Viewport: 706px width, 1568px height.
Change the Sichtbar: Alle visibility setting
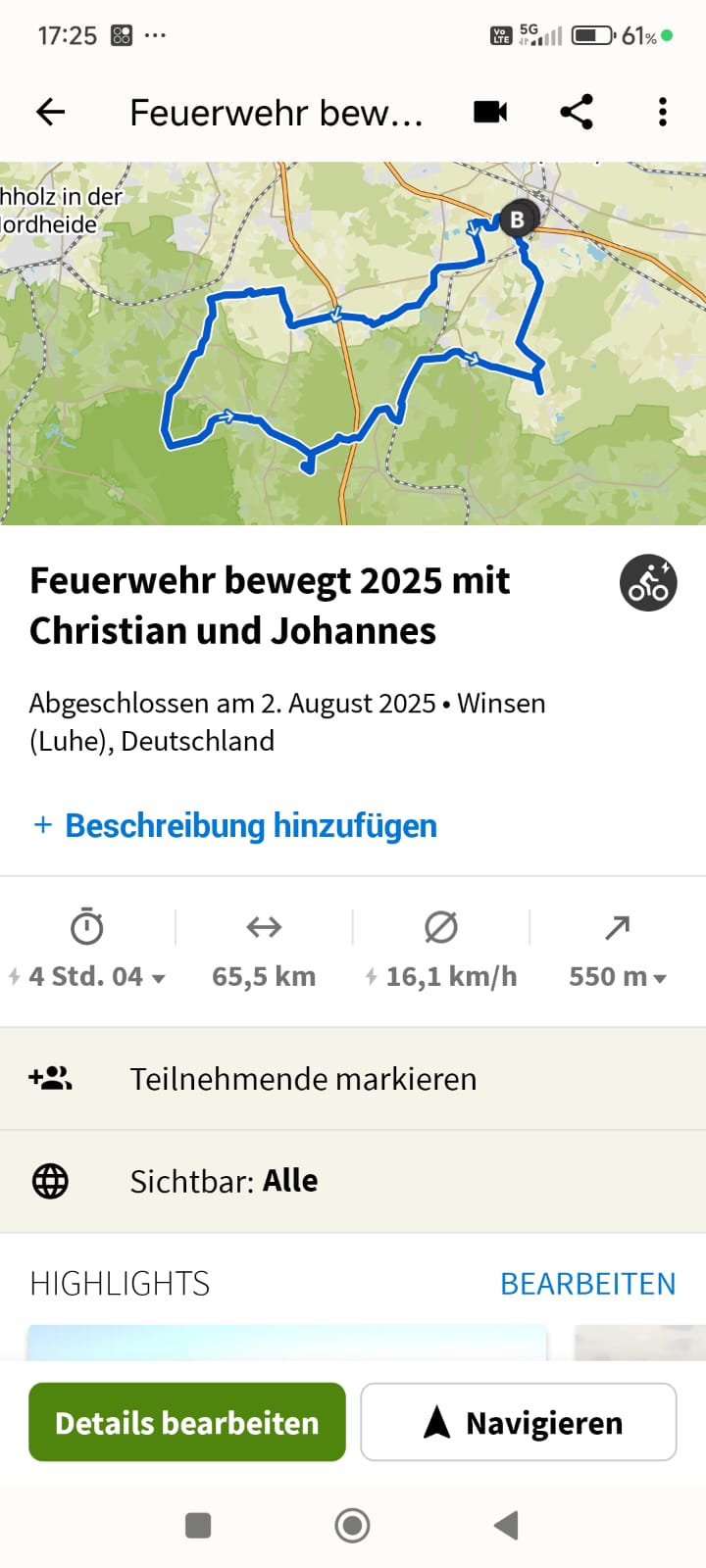coord(353,1181)
